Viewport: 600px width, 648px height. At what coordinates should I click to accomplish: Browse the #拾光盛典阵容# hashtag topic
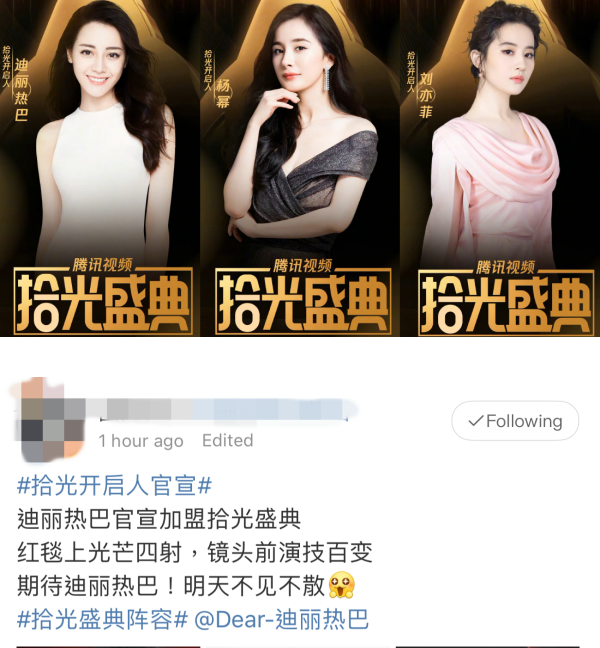click(103, 619)
